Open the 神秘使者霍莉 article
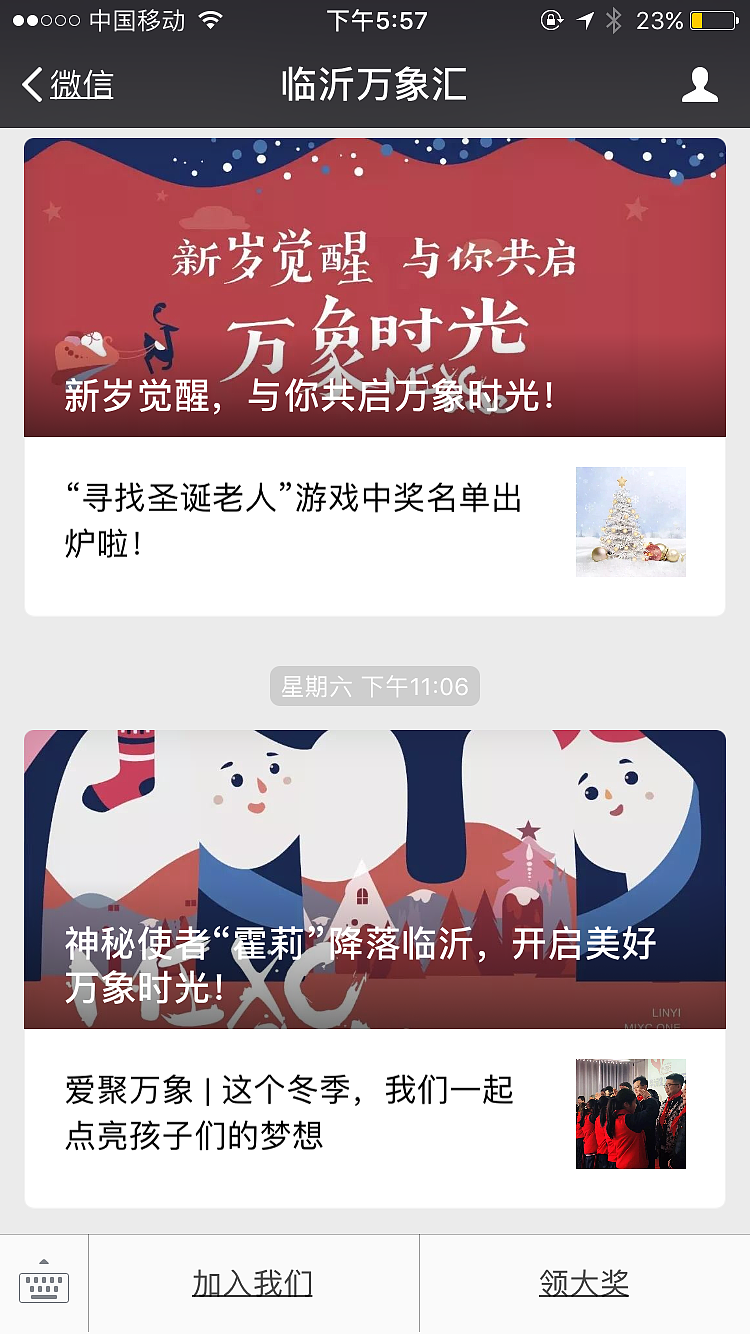The image size is (750, 1334). (374, 878)
